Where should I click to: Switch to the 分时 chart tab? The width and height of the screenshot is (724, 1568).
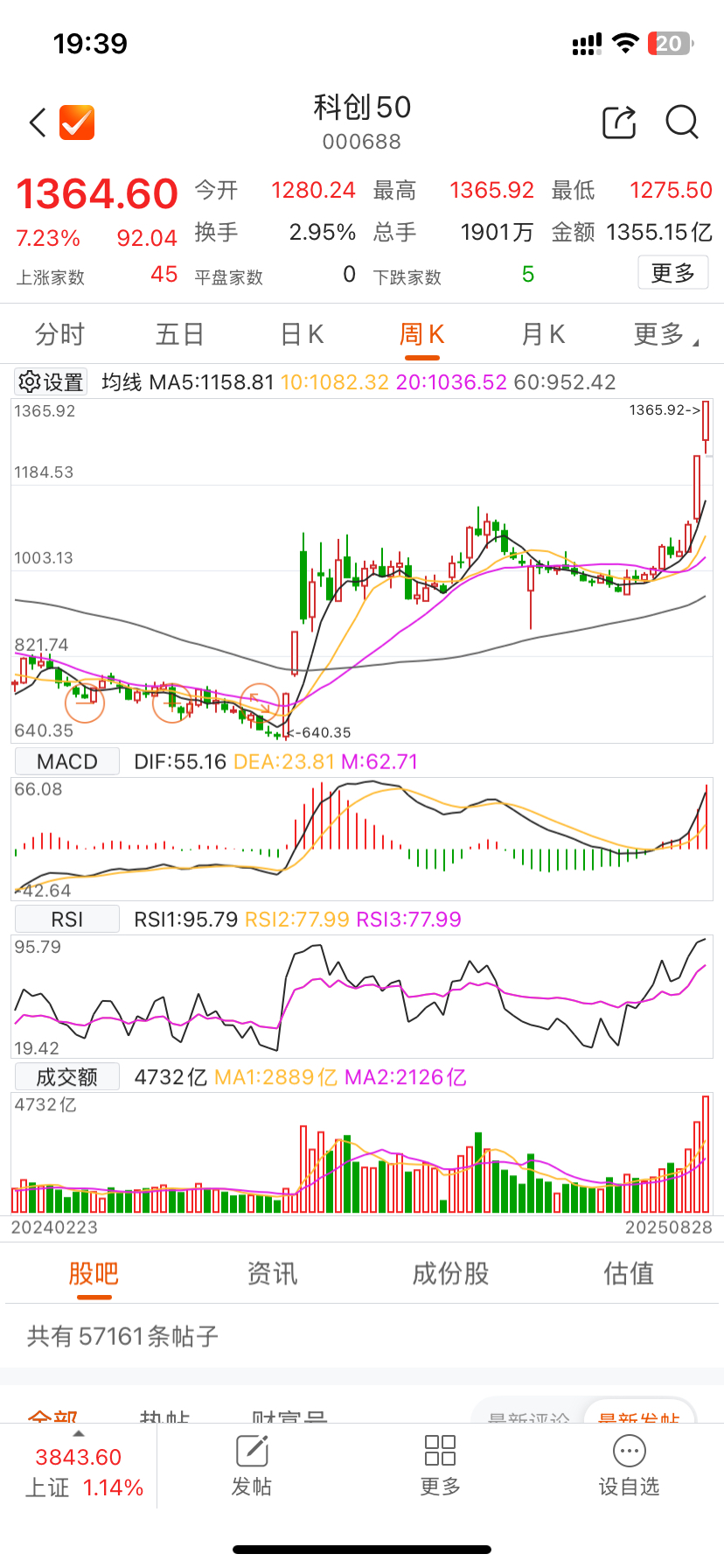[x=59, y=334]
